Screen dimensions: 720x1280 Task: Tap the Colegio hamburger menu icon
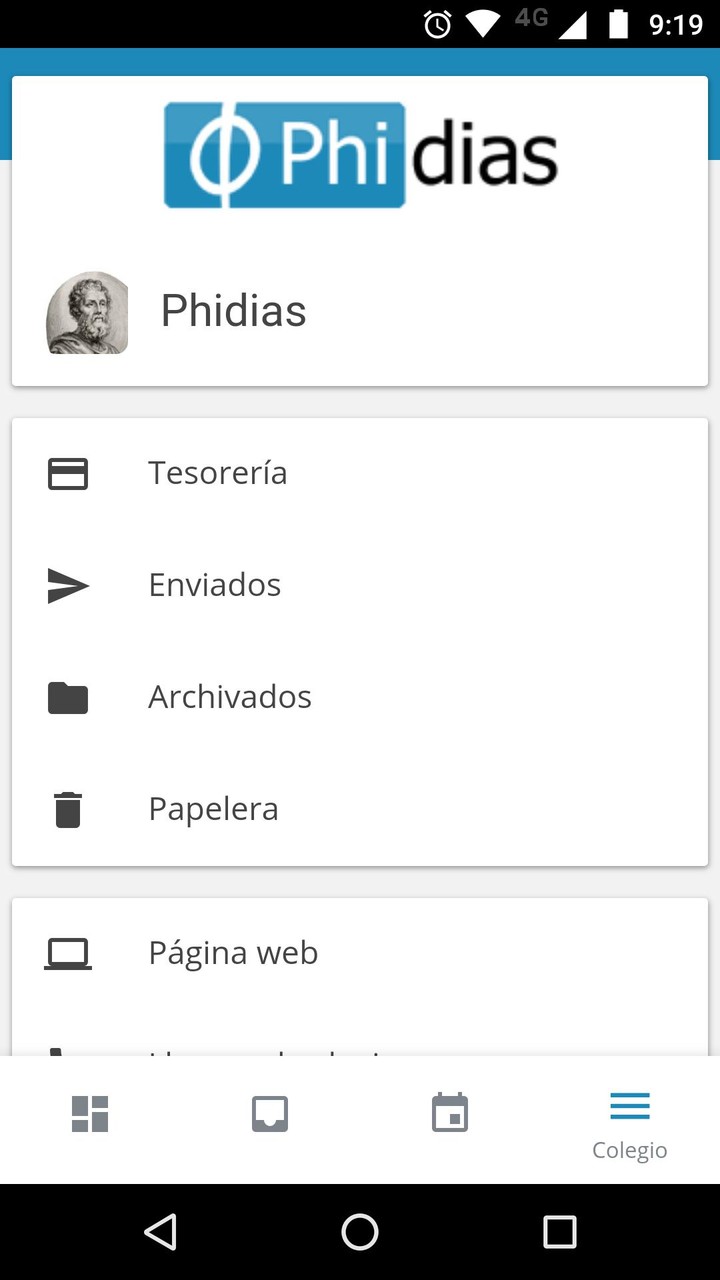click(x=629, y=1106)
